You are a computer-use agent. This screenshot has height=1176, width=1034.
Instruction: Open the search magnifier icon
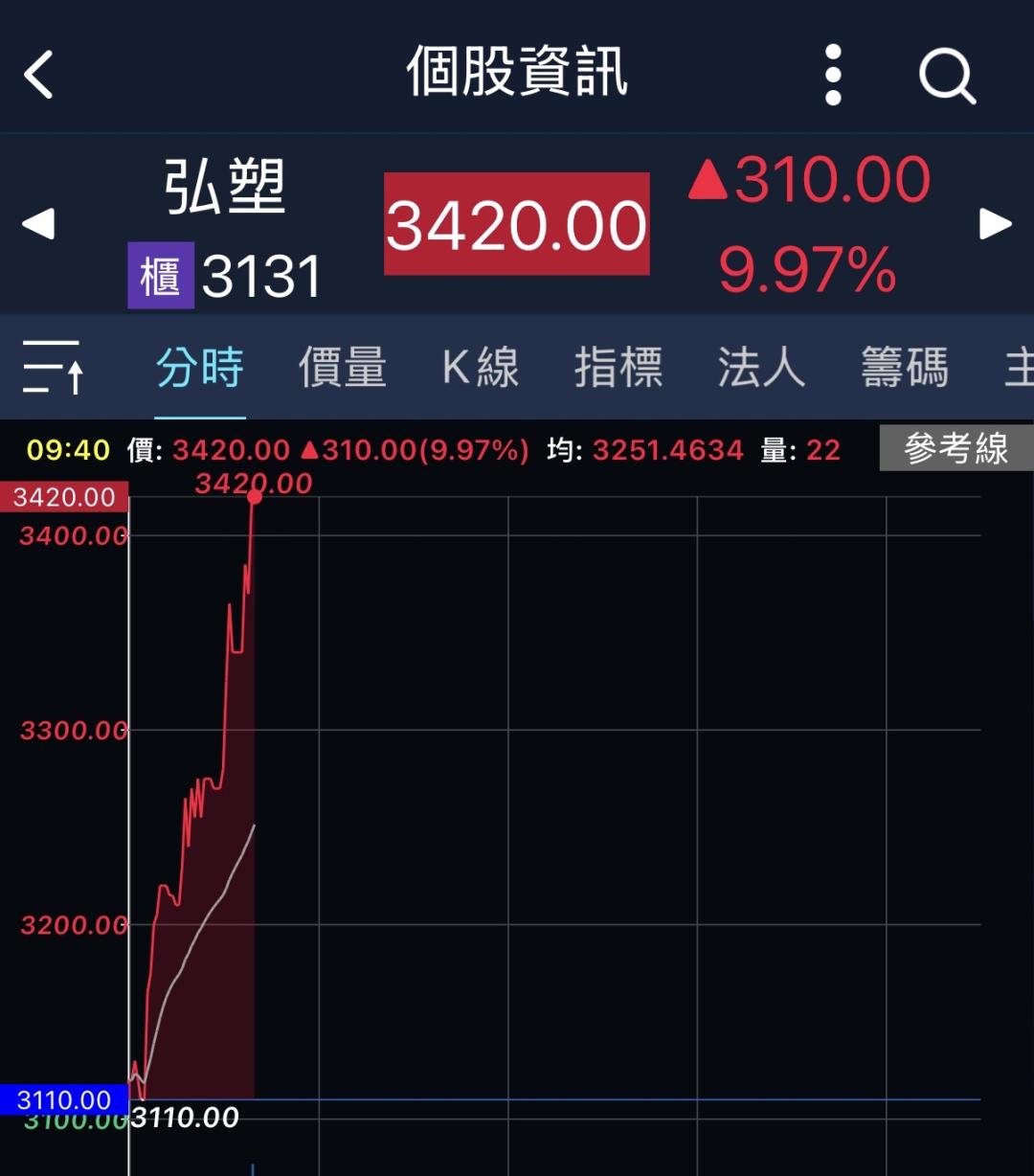click(947, 76)
